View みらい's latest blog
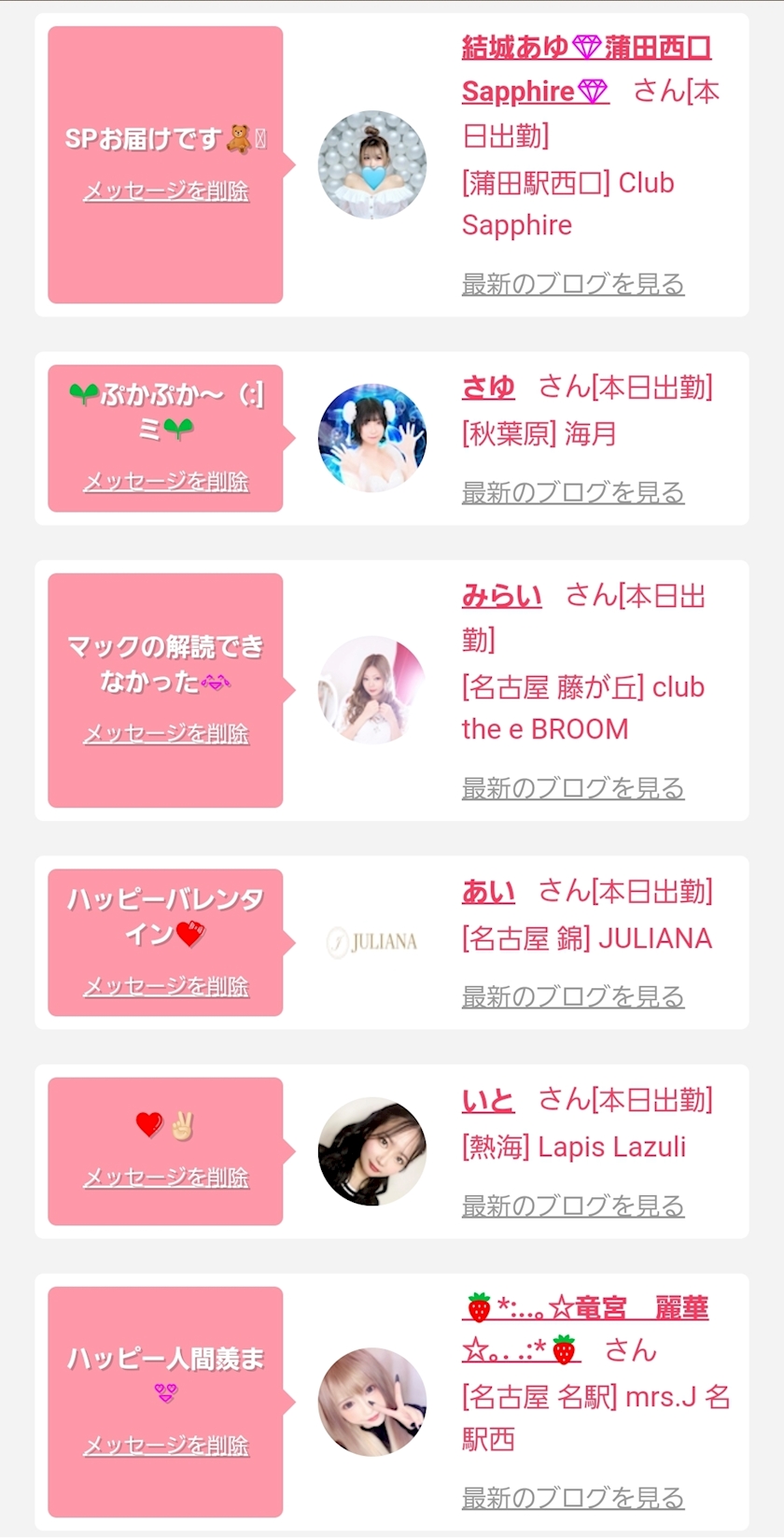Viewport: 784px width, 1538px height. pyautogui.click(x=573, y=788)
